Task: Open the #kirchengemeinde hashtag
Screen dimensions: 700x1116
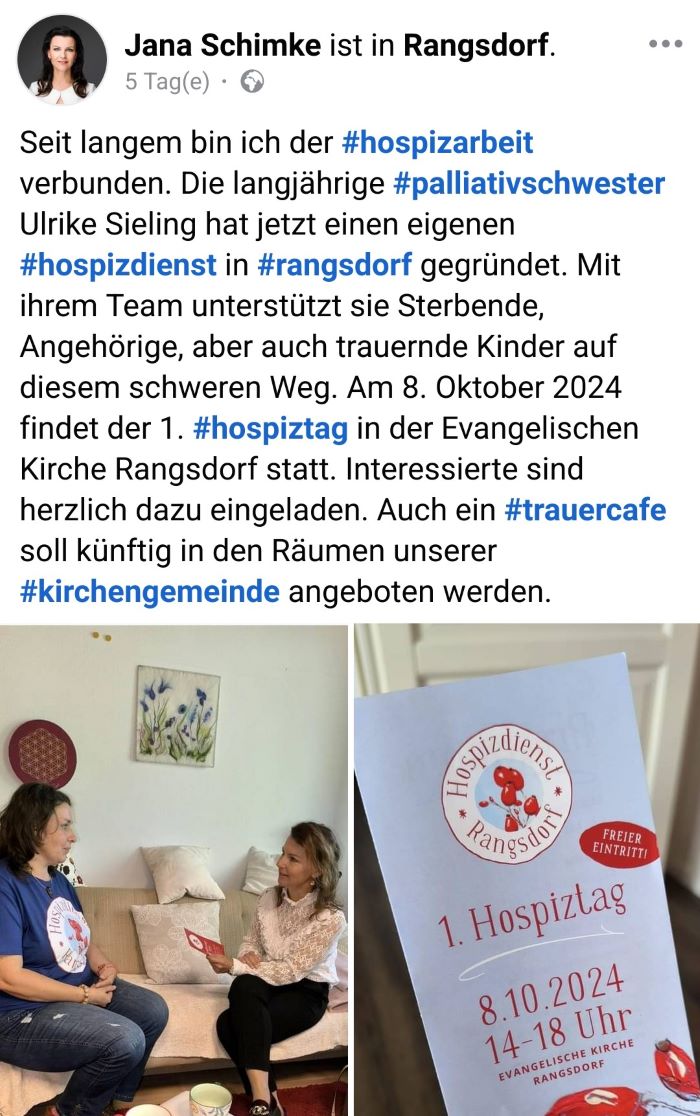Action: click(150, 592)
